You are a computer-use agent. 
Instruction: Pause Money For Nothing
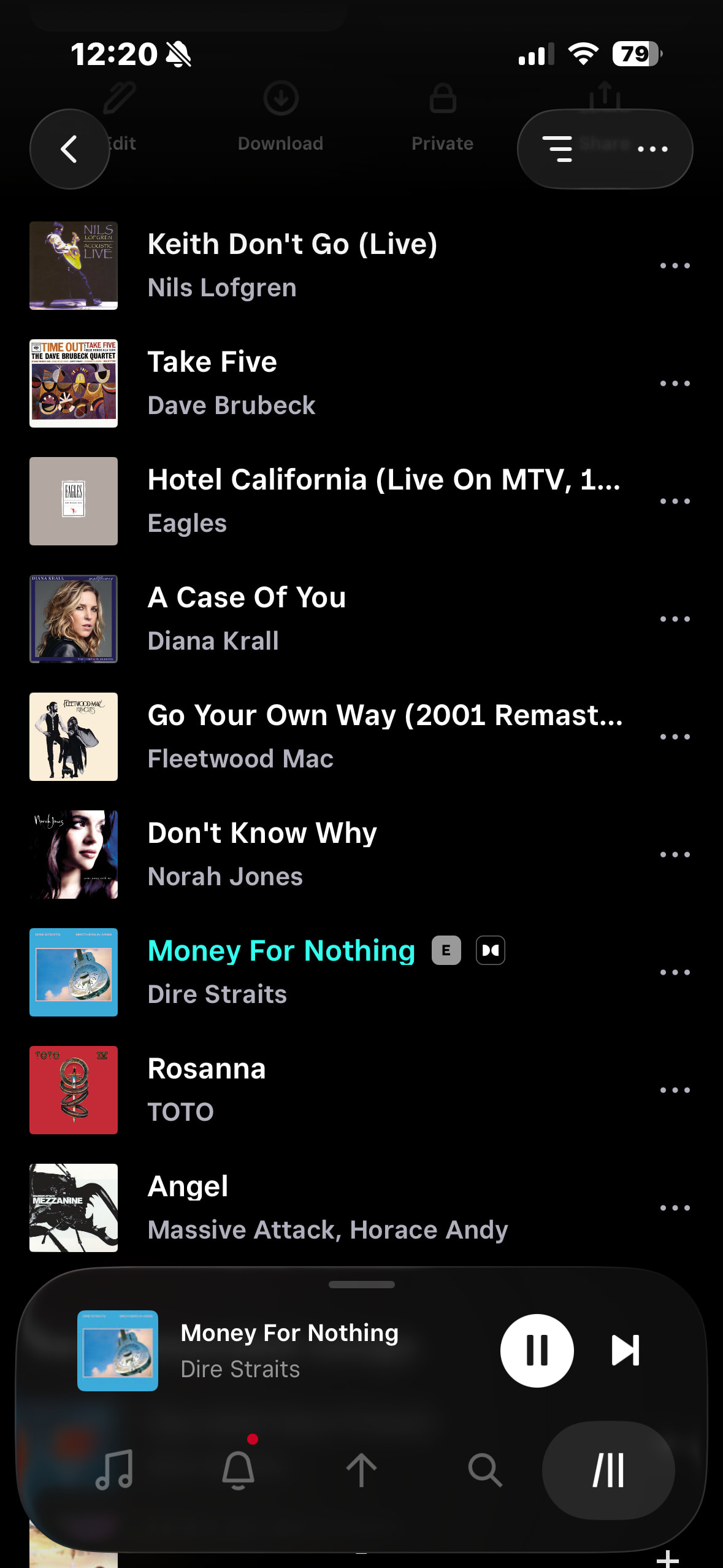[537, 1350]
